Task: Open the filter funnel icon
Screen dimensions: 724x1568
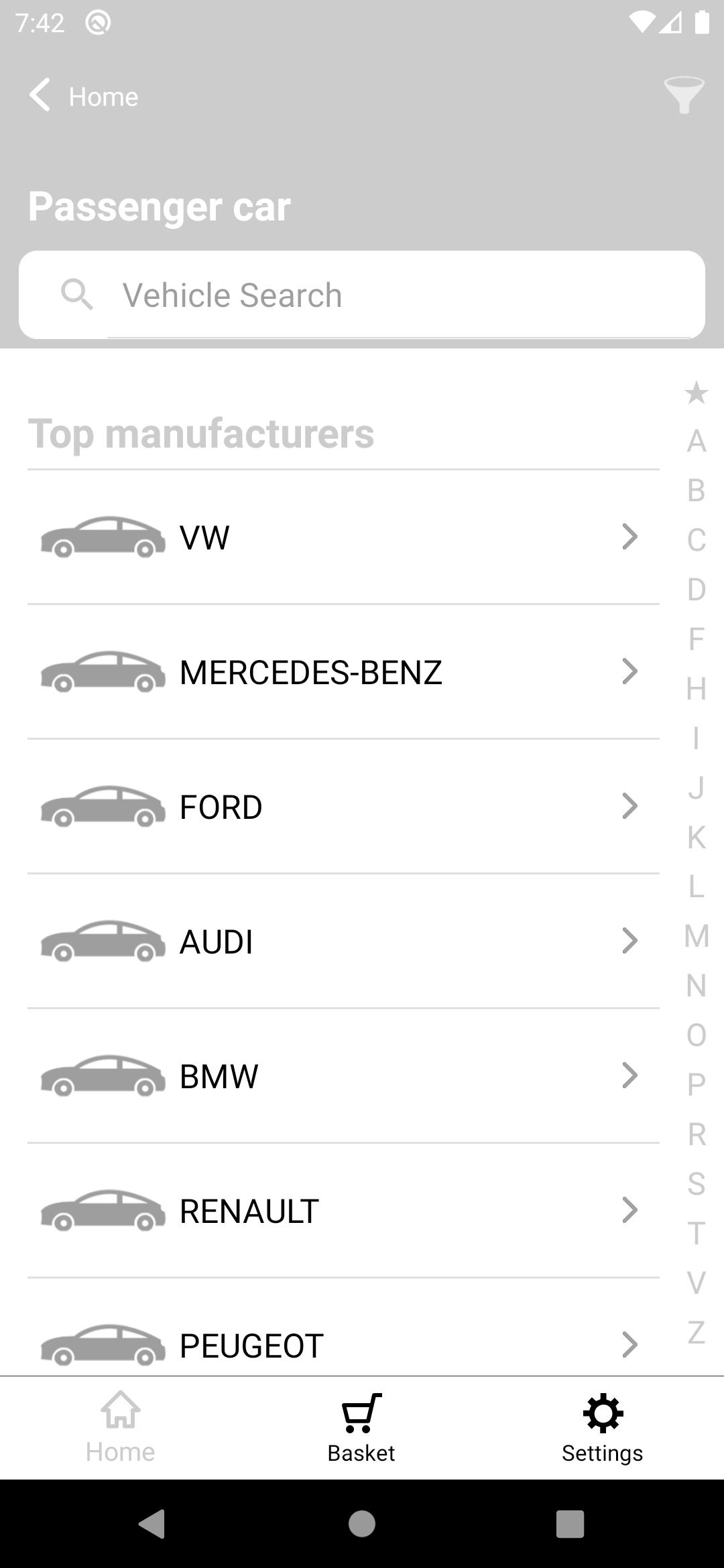Action: [x=683, y=95]
